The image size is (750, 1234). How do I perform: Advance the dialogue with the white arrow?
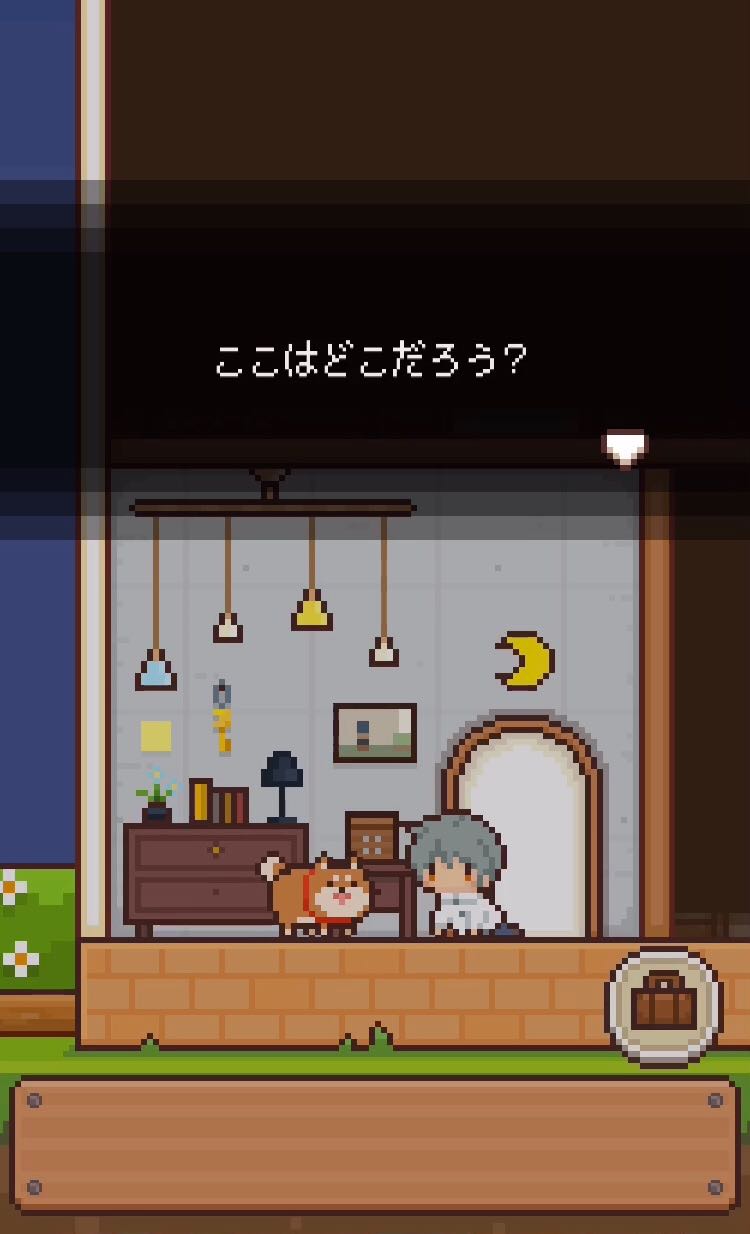point(624,447)
